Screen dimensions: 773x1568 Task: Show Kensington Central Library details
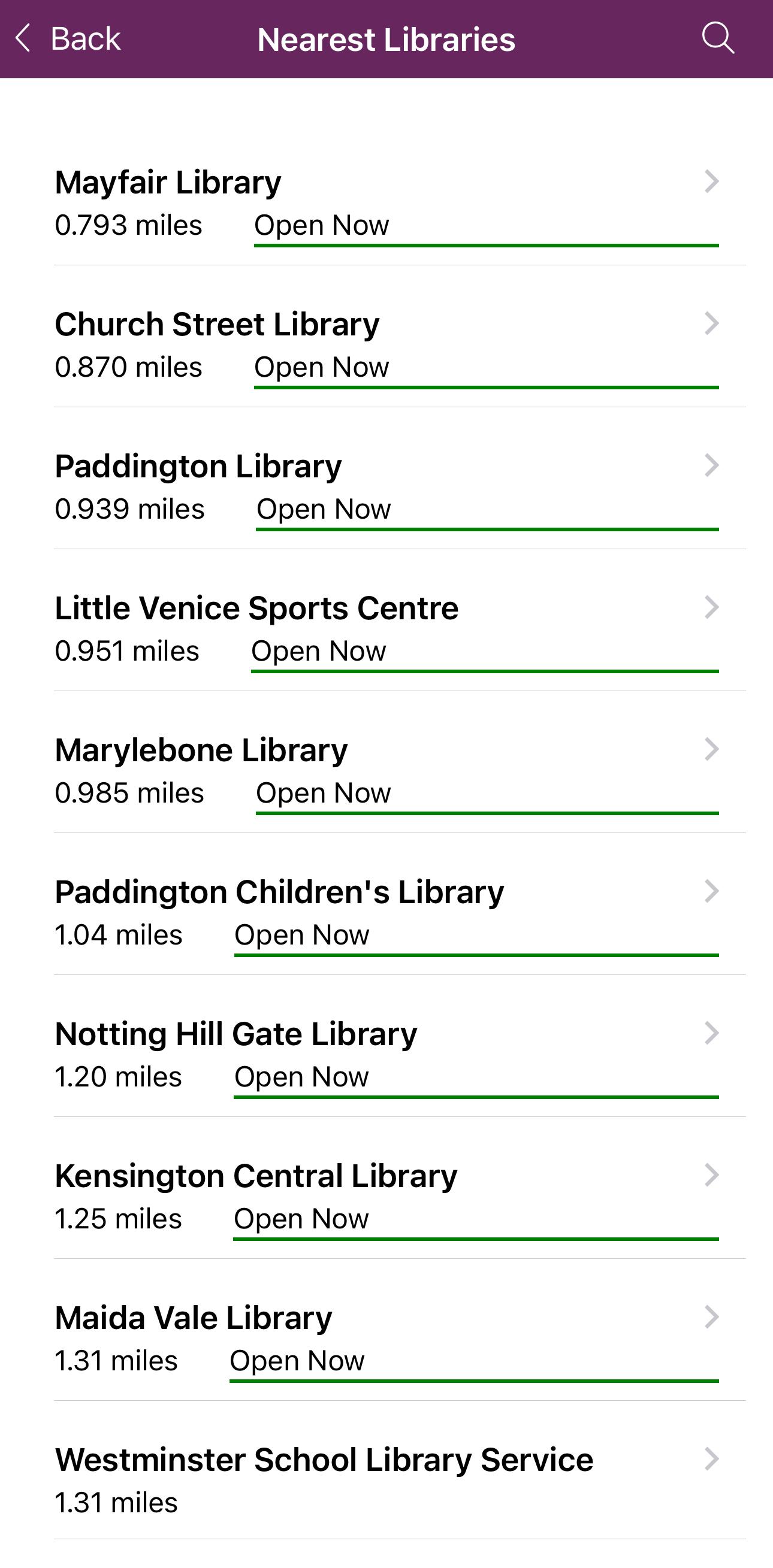tap(386, 1197)
